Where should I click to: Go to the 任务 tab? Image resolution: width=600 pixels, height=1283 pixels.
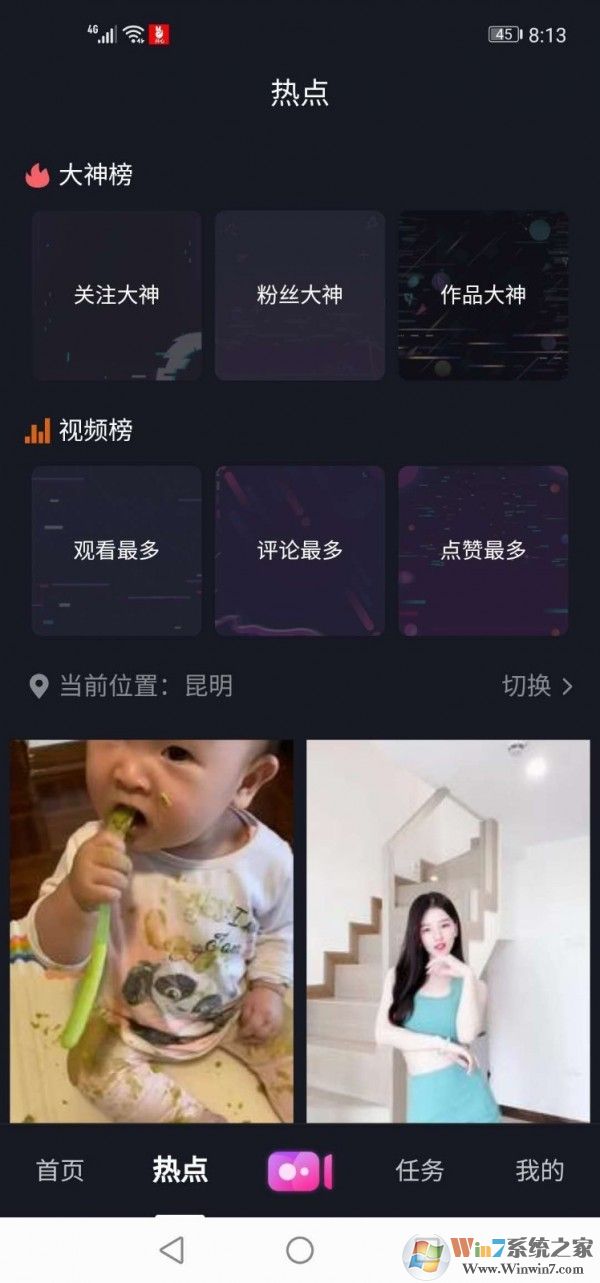420,1170
